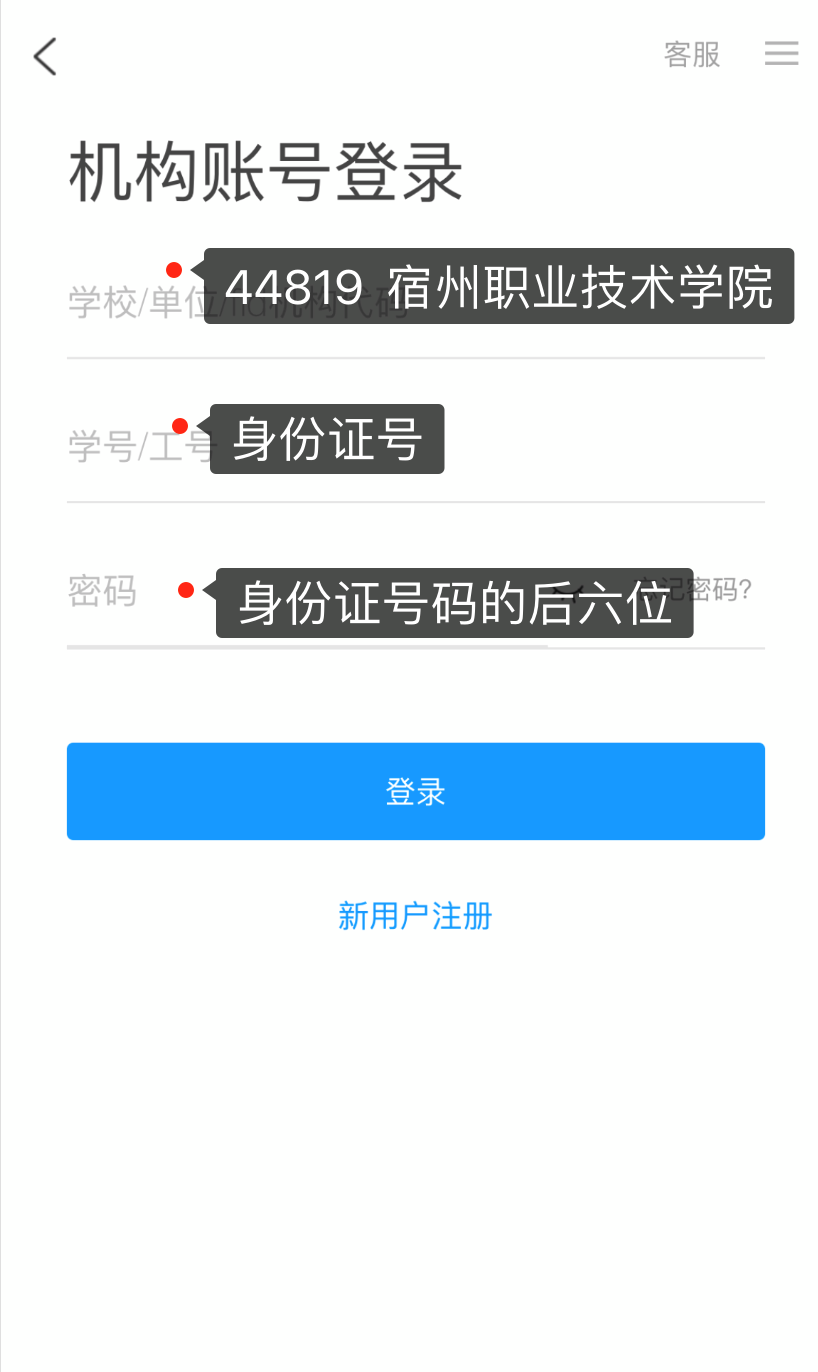Screen dimensions: 818x1372
Task: Open 客服 customer service
Action: tap(692, 54)
